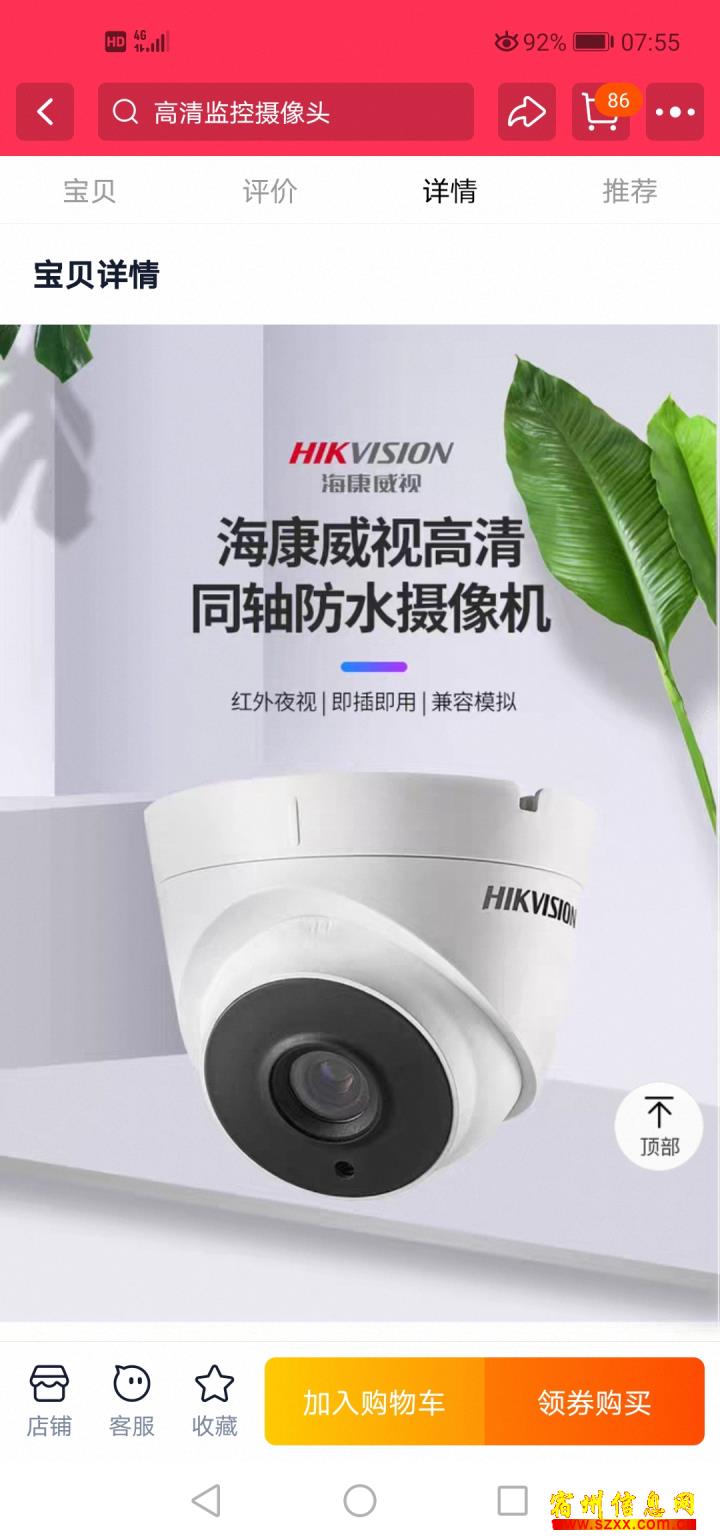Tap 加入购物车 to add to cart

pyautogui.click(x=375, y=1401)
